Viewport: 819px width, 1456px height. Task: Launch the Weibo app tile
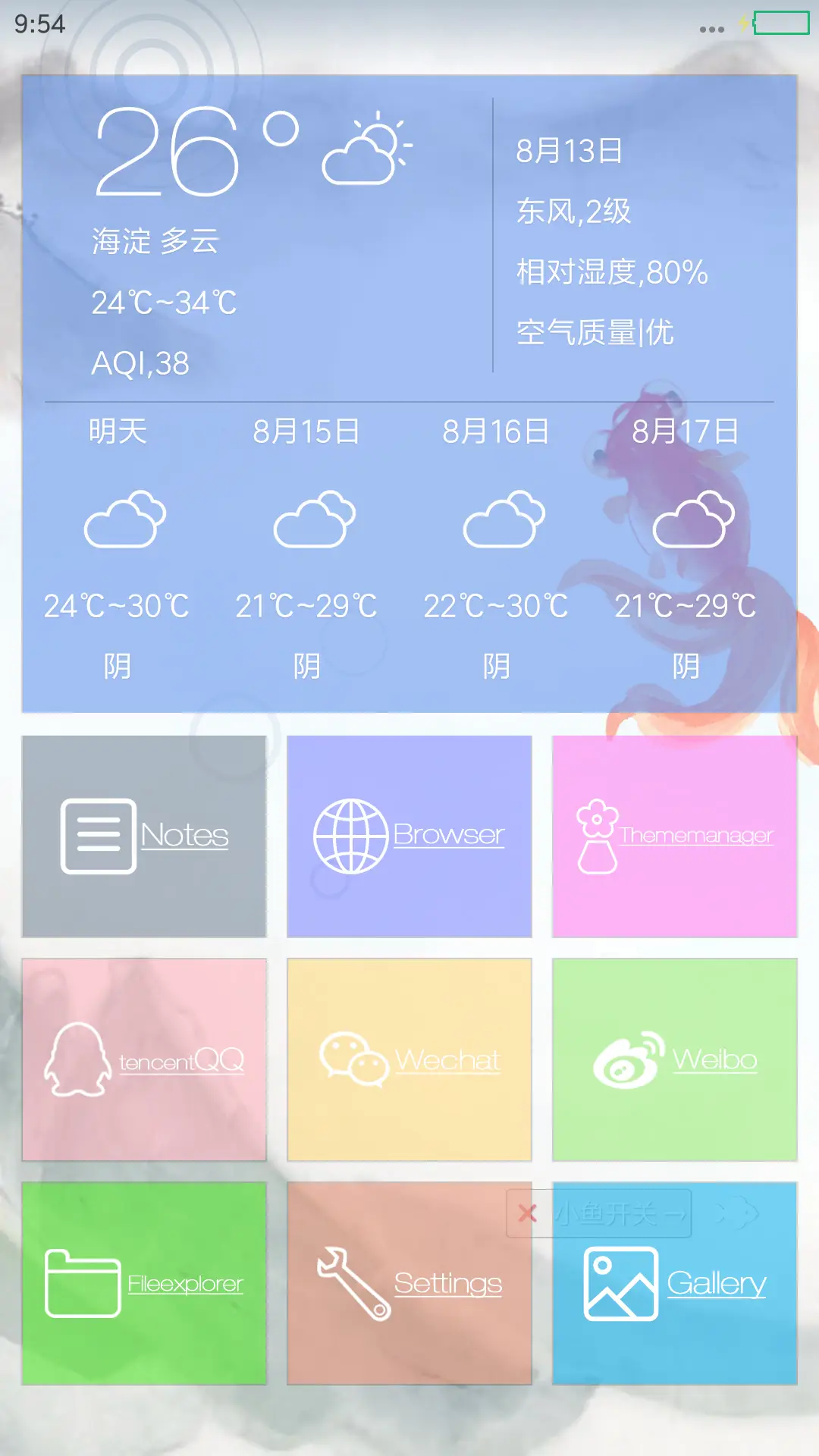coord(675,1059)
